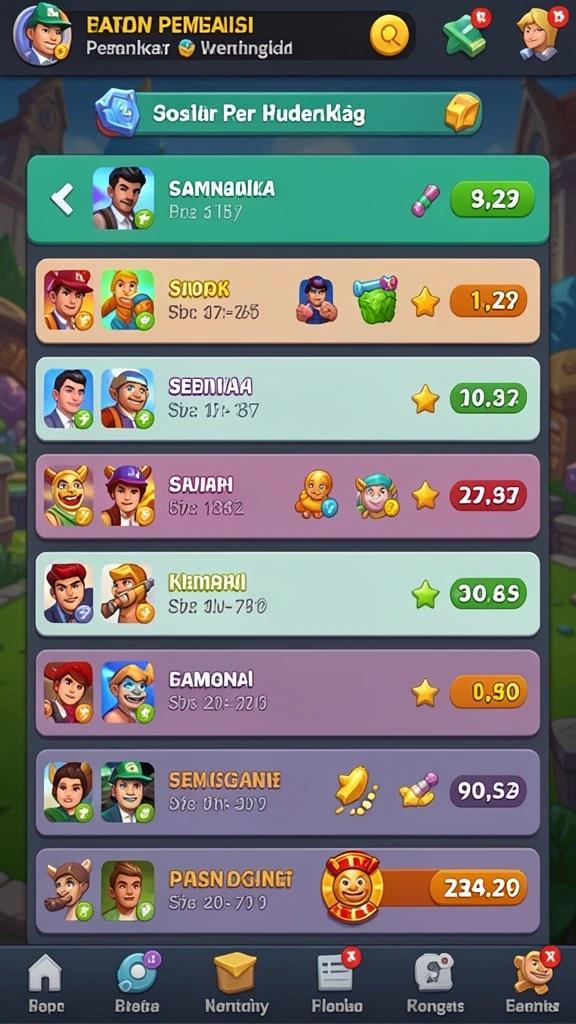Switch to the Flonlao tab

[x=337, y=984]
